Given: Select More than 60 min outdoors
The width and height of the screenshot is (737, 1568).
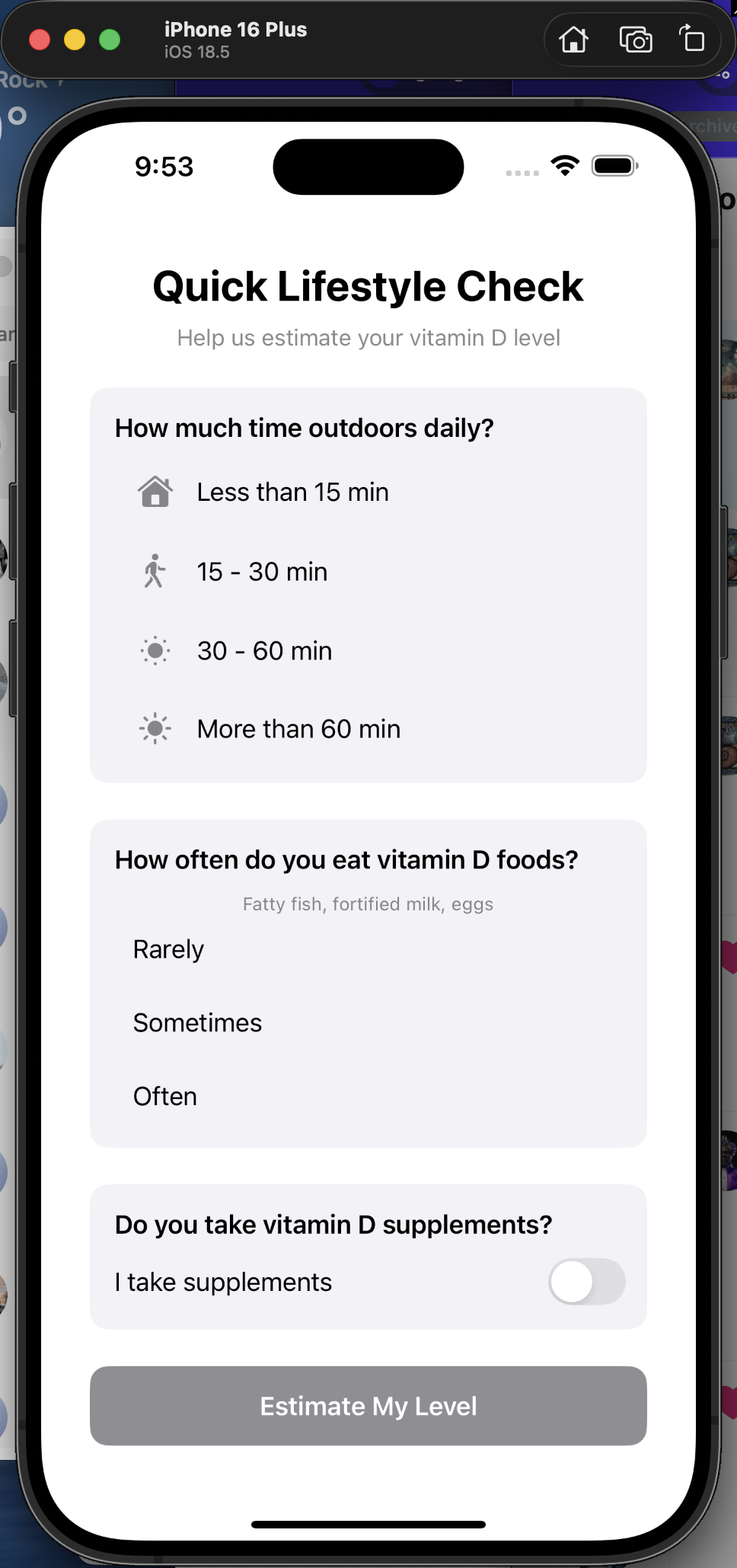Looking at the screenshot, I should [x=298, y=729].
